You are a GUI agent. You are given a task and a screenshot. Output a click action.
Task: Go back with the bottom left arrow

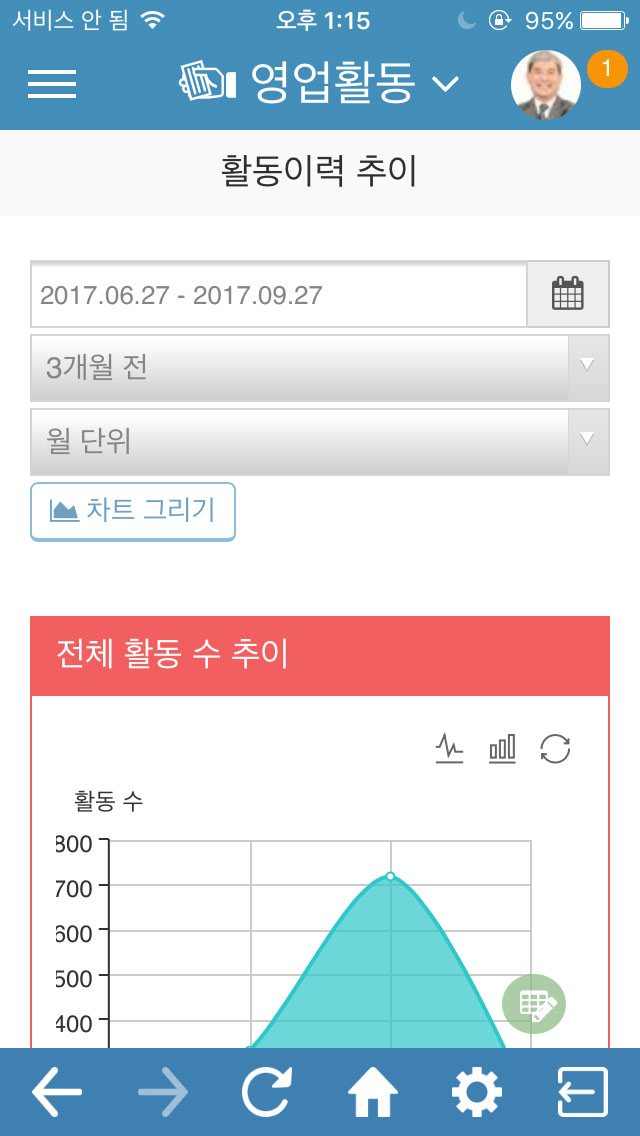pyautogui.click(x=57, y=1091)
